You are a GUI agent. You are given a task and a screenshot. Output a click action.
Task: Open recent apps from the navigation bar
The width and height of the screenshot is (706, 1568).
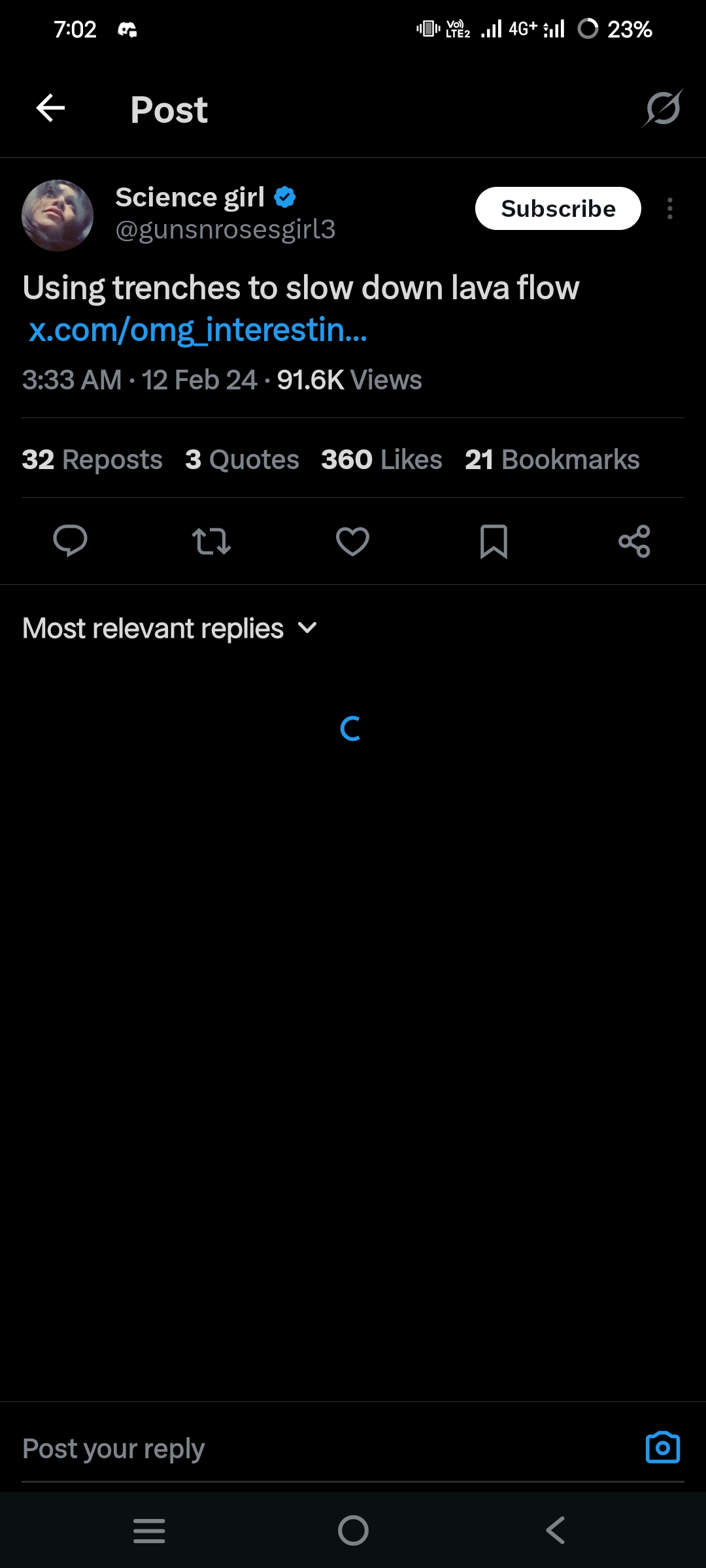click(149, 1530)
